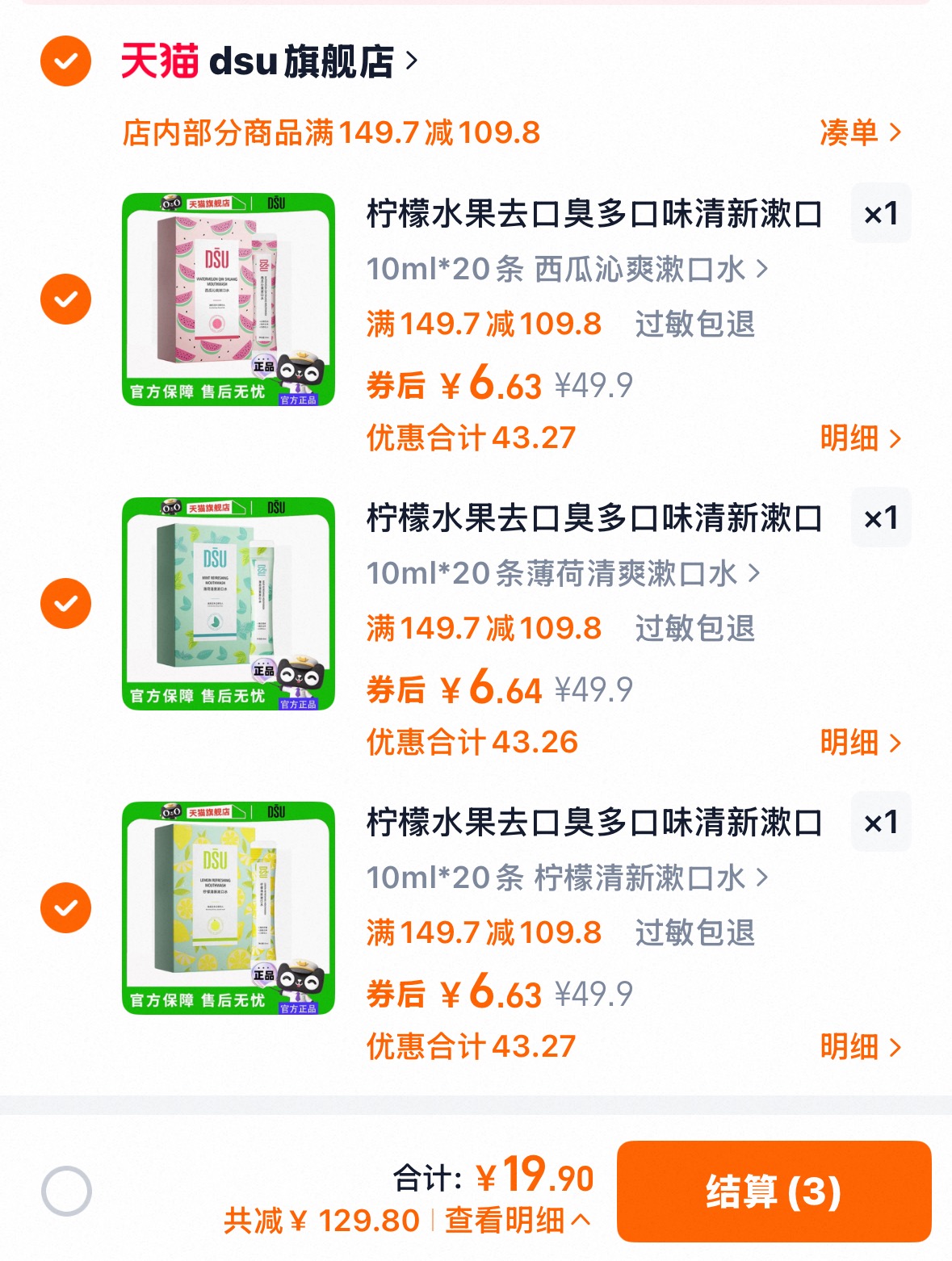The width and height of the screenshot is (952, 1261).
Task: Uncheck the store-level select-all checkbox
Action: (66, 58)
